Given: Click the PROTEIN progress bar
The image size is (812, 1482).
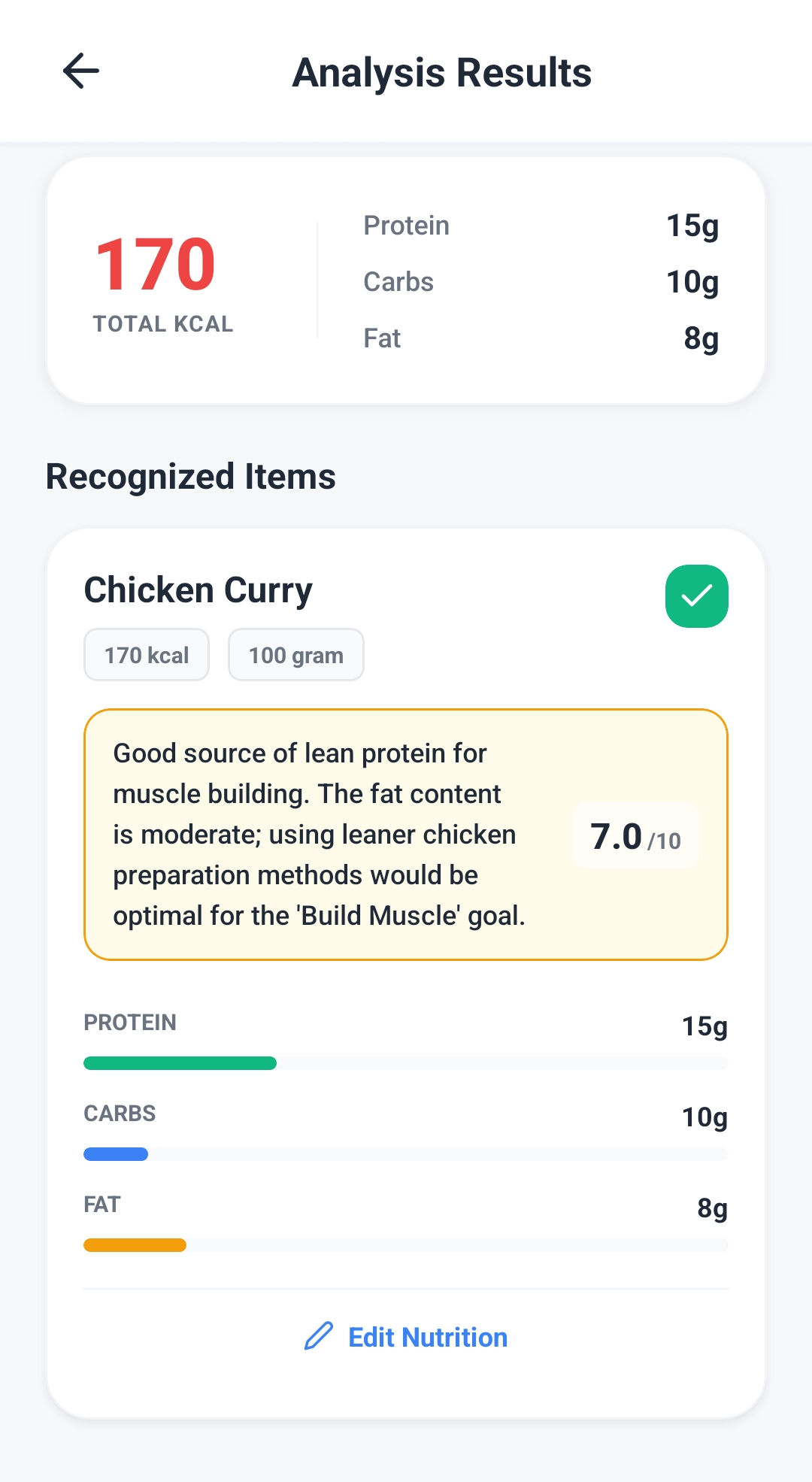Looking at the screenshot, I should click(x=406, y=1062).
